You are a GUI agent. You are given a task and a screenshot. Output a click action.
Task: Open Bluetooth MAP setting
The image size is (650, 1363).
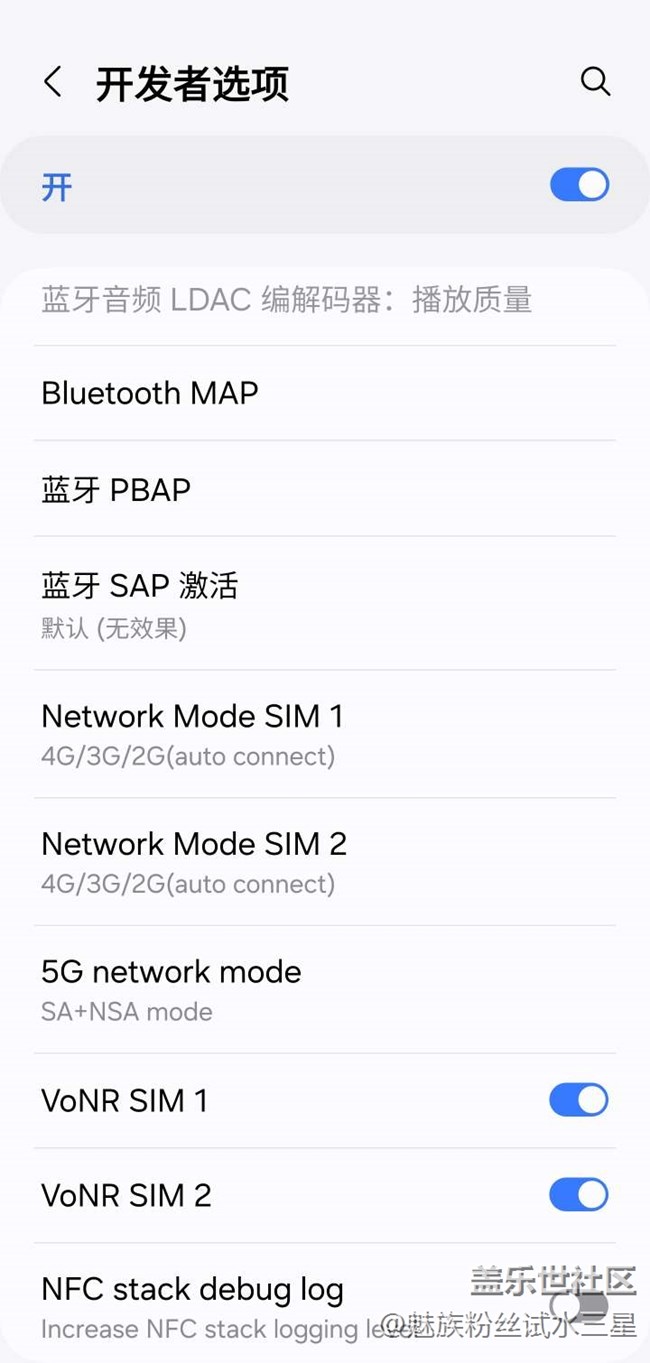pyautogui.click(x=150, y=393)
